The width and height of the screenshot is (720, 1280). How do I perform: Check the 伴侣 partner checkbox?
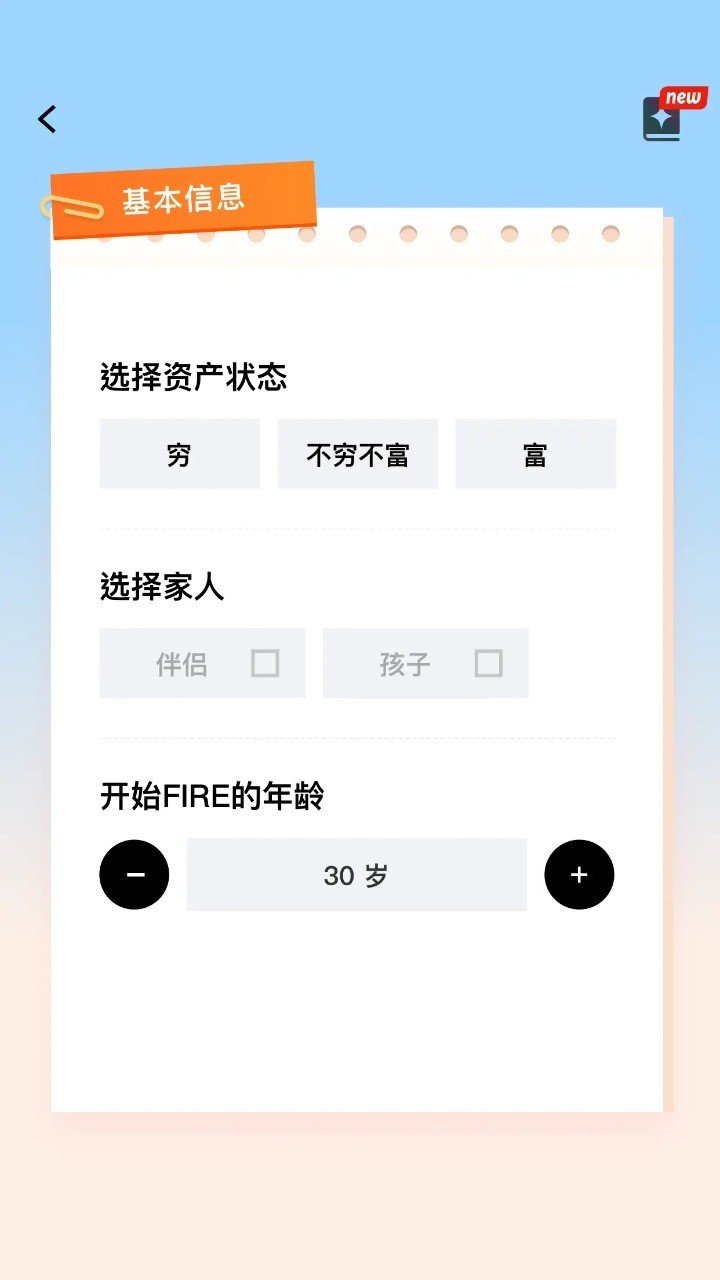click(x=263, y=664)
